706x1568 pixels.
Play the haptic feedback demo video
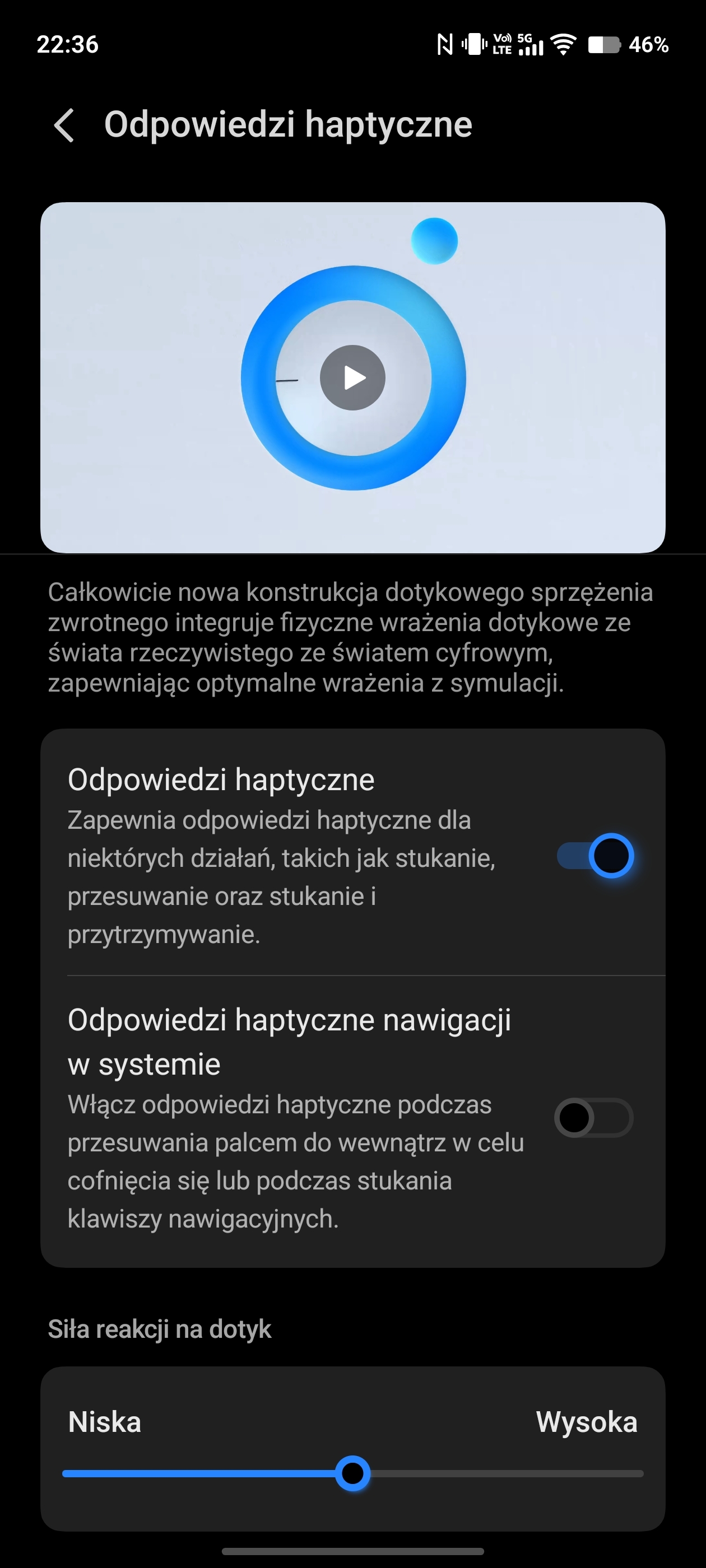[352, 378]
